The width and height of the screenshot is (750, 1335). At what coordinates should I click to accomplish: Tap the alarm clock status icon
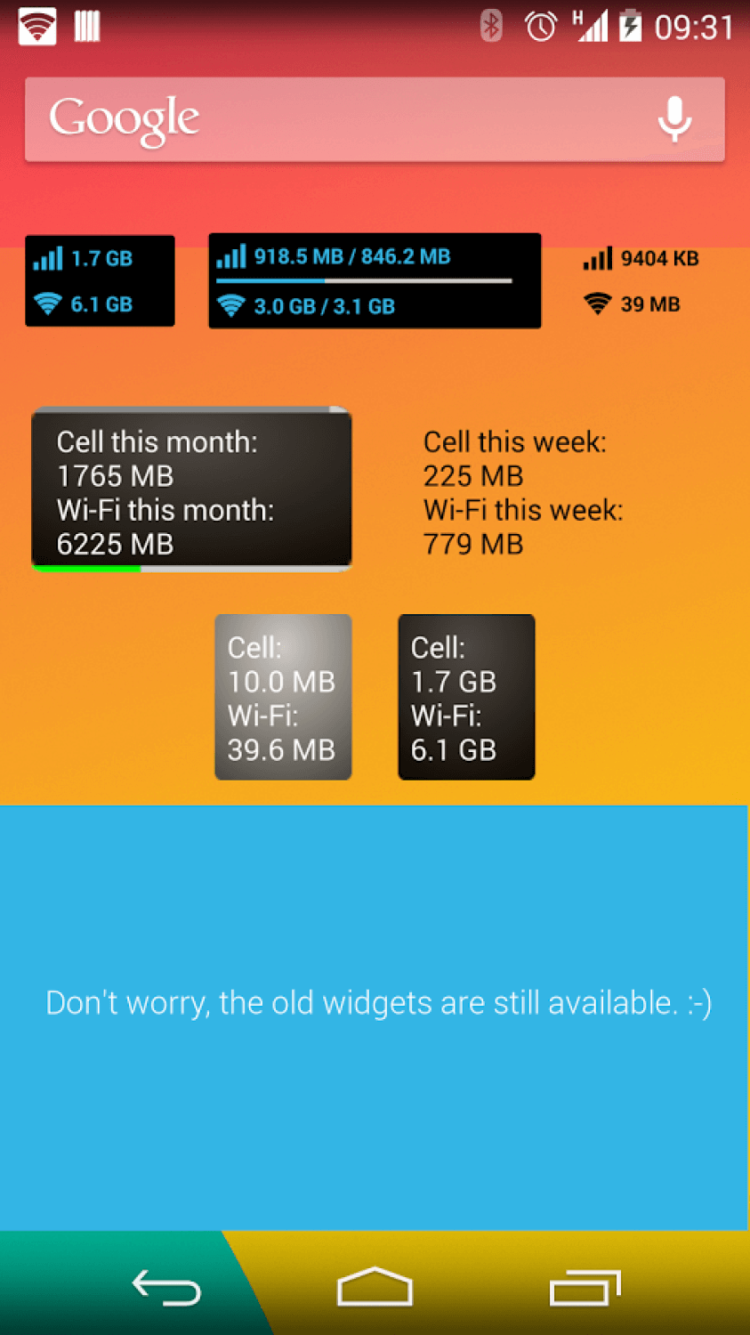541,25
